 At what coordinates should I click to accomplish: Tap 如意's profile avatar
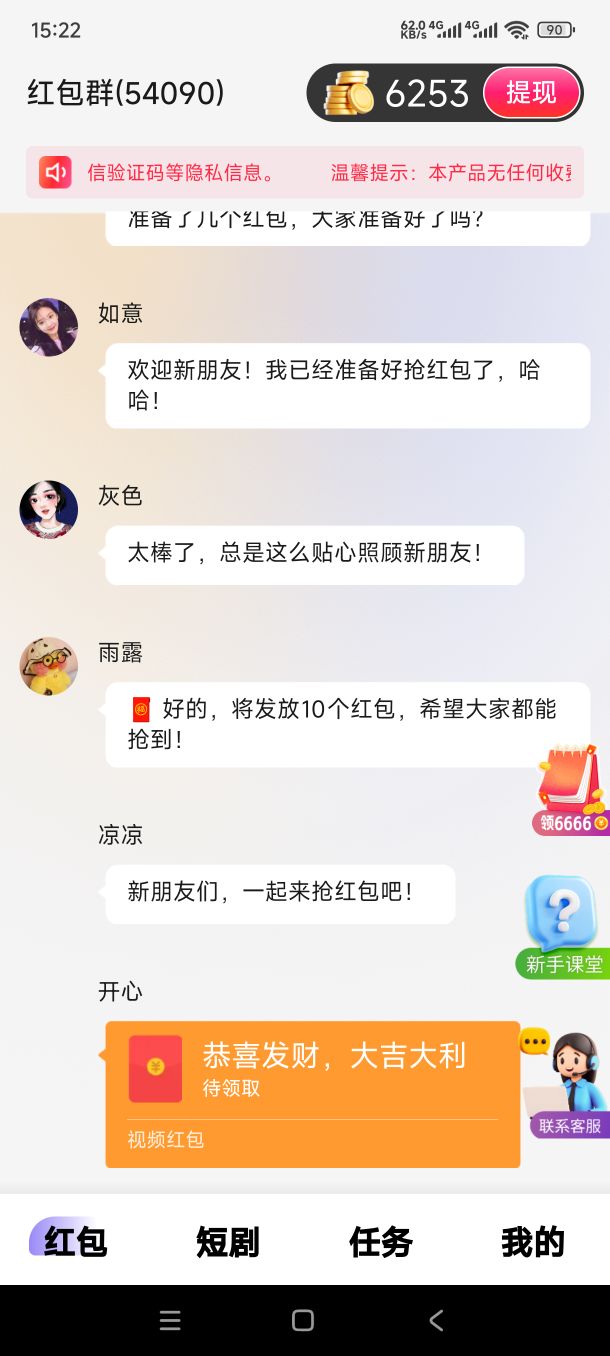[x=49, y=327]
